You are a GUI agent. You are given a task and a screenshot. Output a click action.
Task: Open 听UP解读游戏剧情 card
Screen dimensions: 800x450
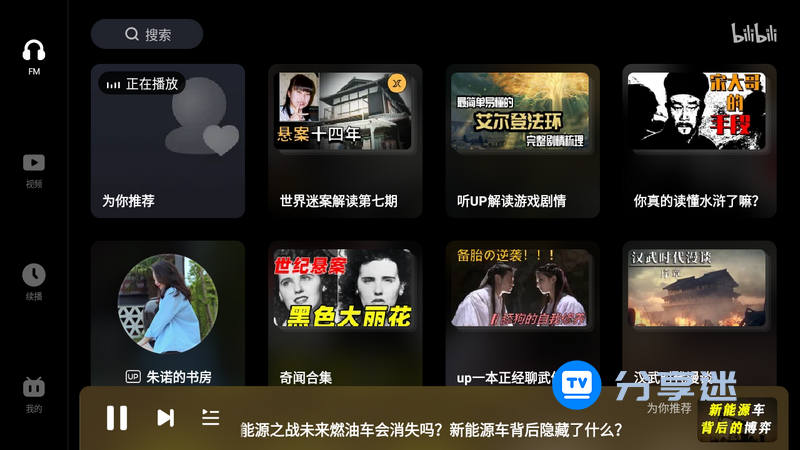click(522, 140)
